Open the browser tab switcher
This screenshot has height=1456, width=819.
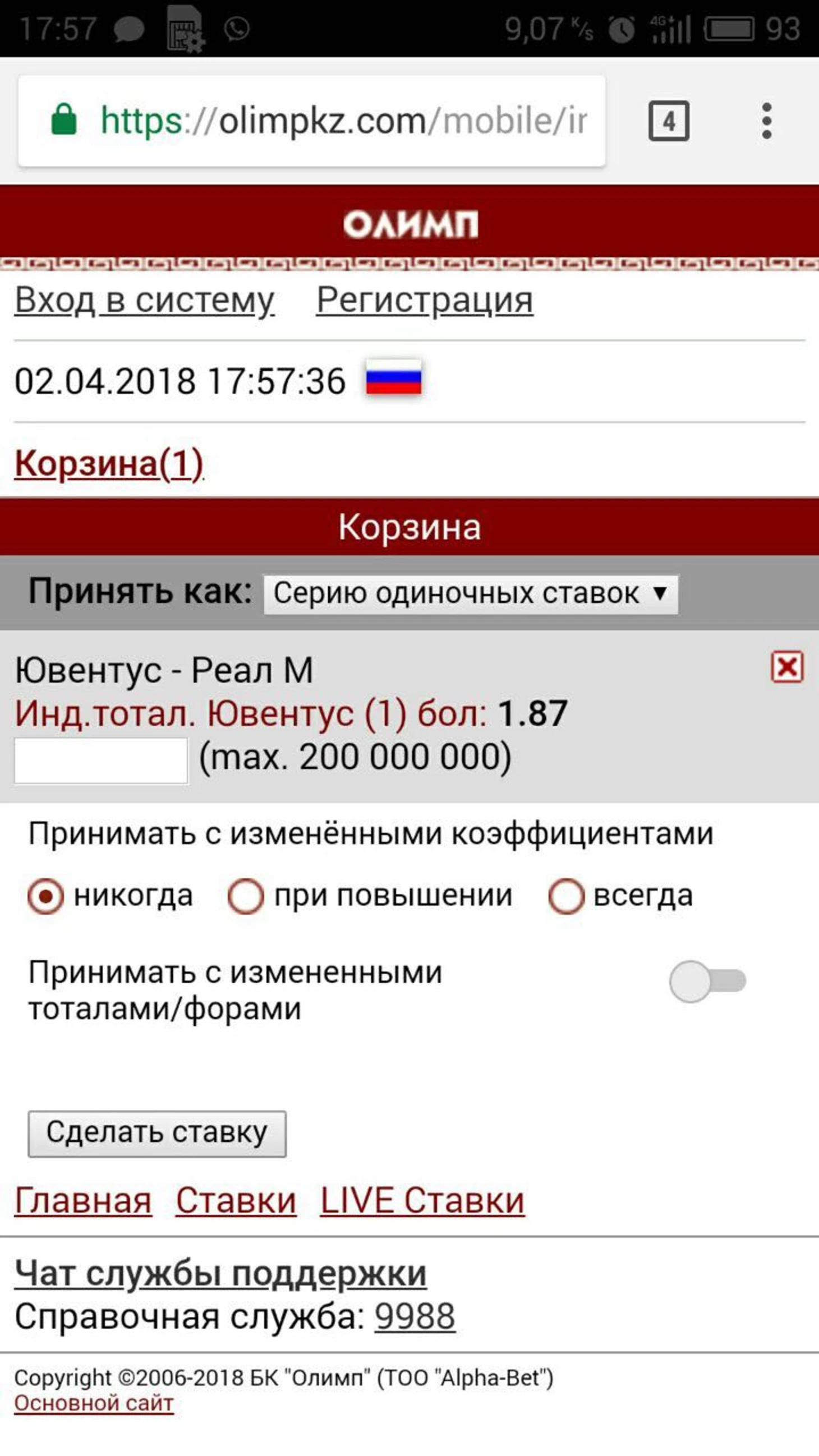coord(668,121)
